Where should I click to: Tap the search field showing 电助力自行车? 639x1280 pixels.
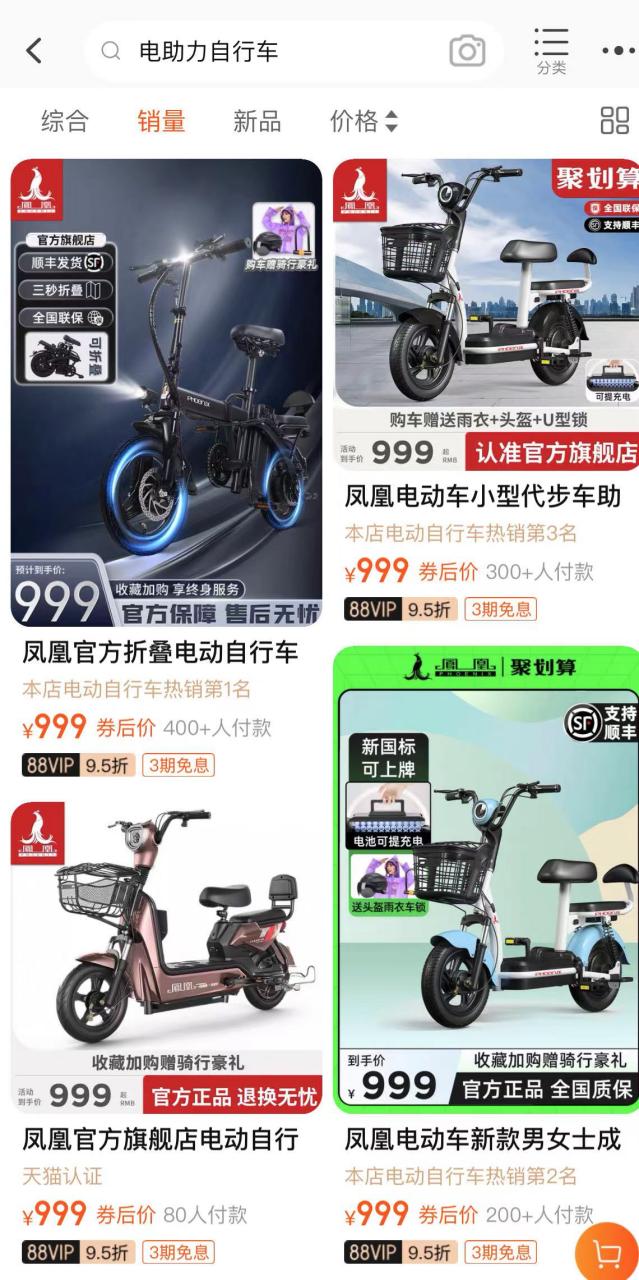pos(280,51)
